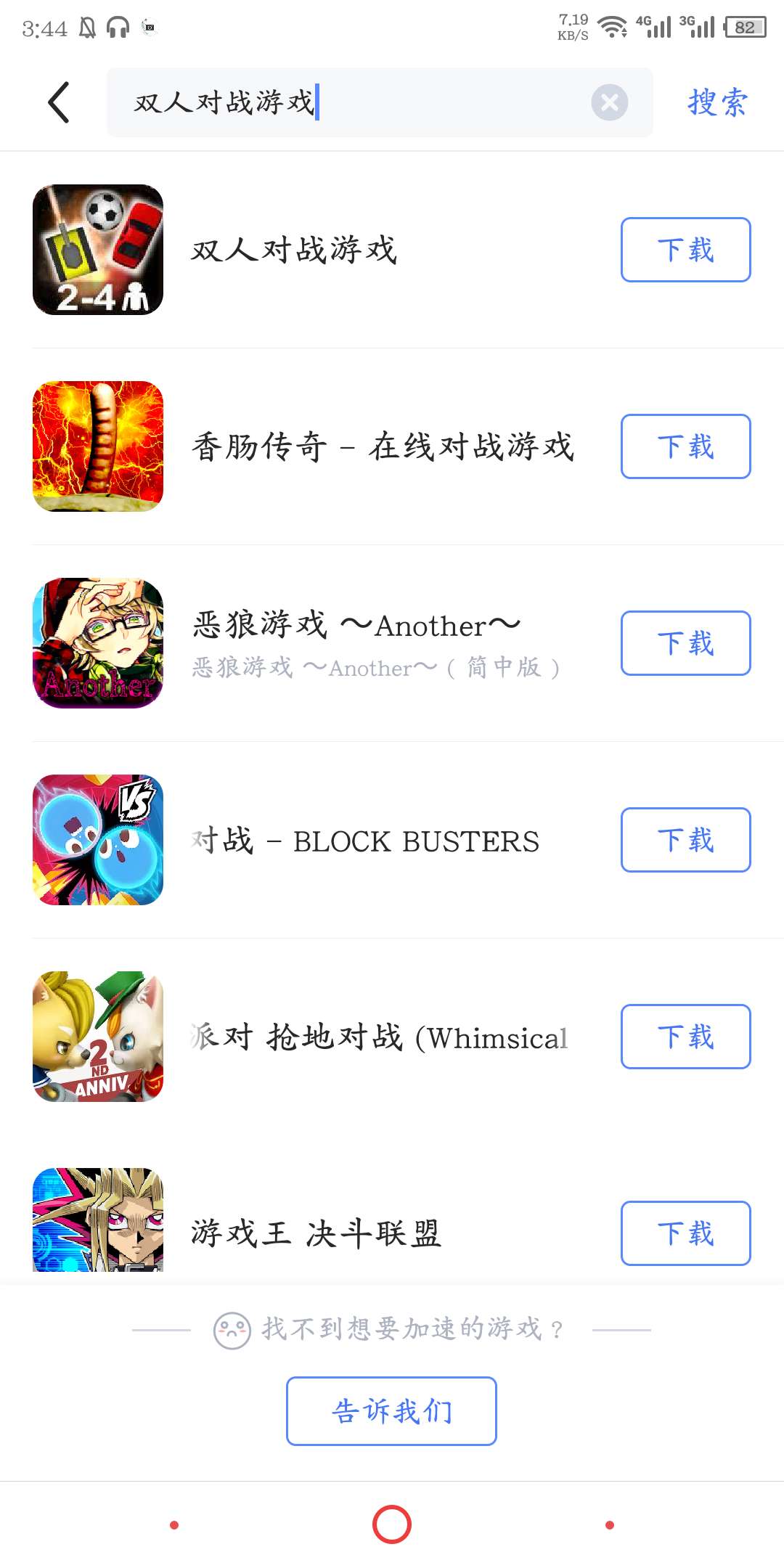Tap the 告诉我们 button
The width and height of the screenshot is (784, 1568).
[391, 1411]
